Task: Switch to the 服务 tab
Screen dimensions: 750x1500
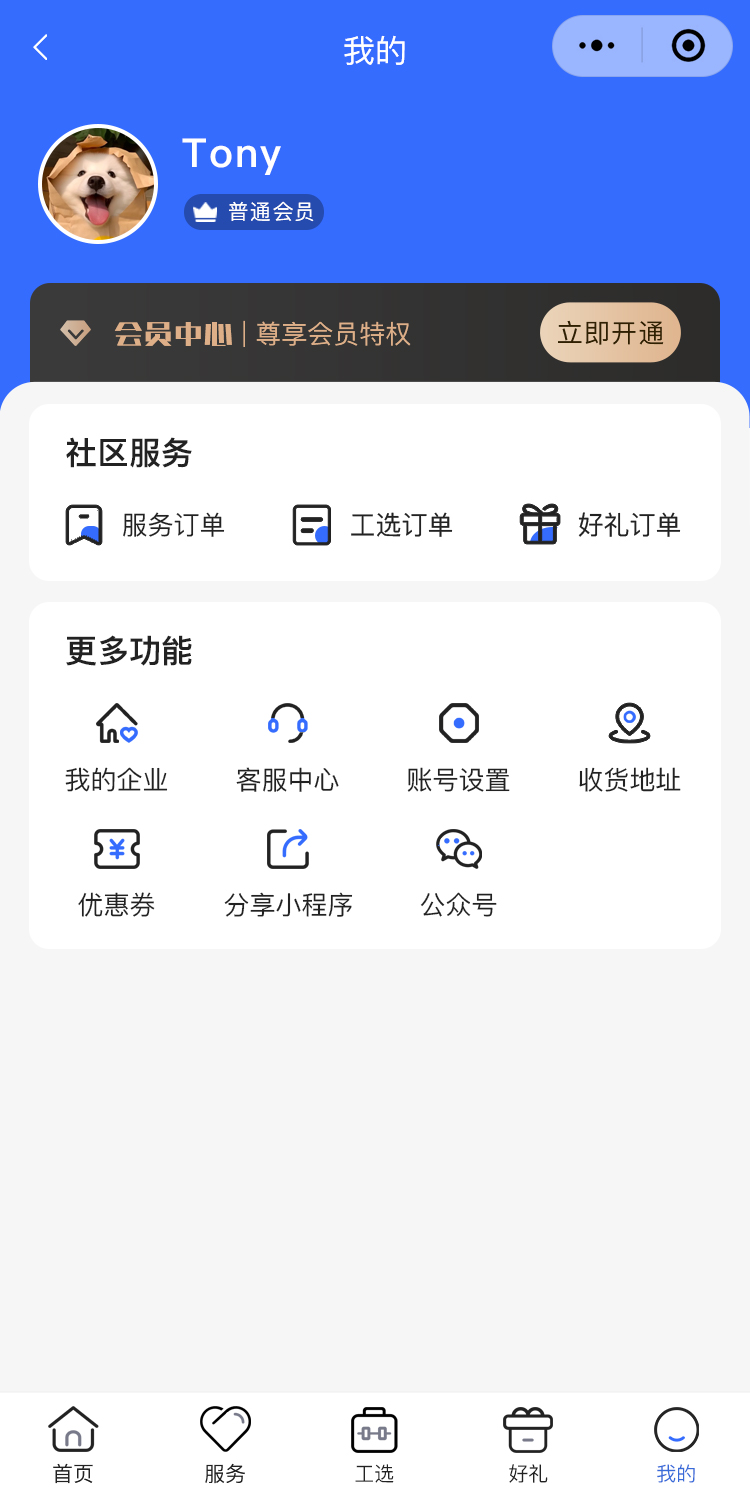Action: [x=225, y=1445]
